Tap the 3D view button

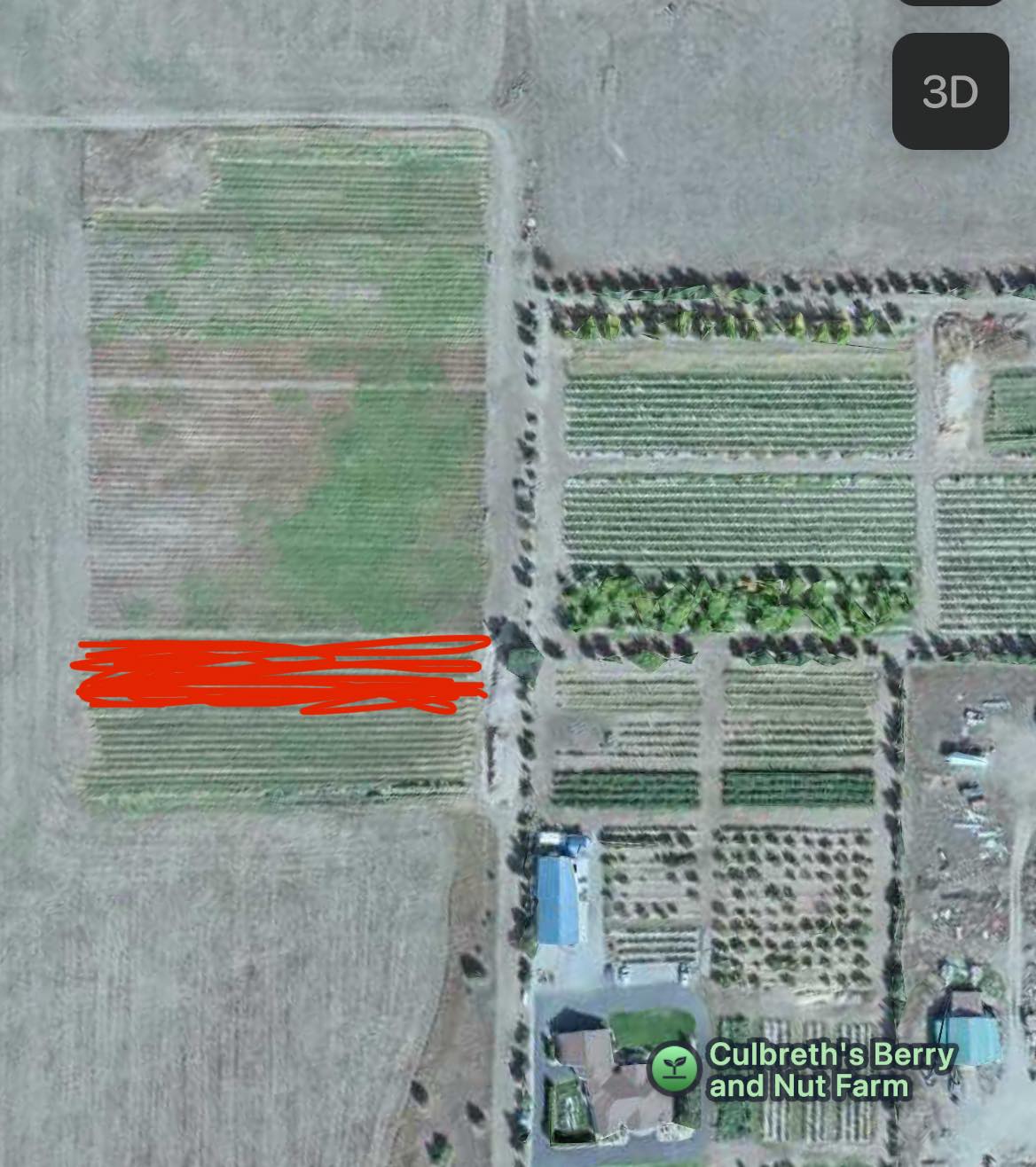pyautogui.click(x=952, y=92)
